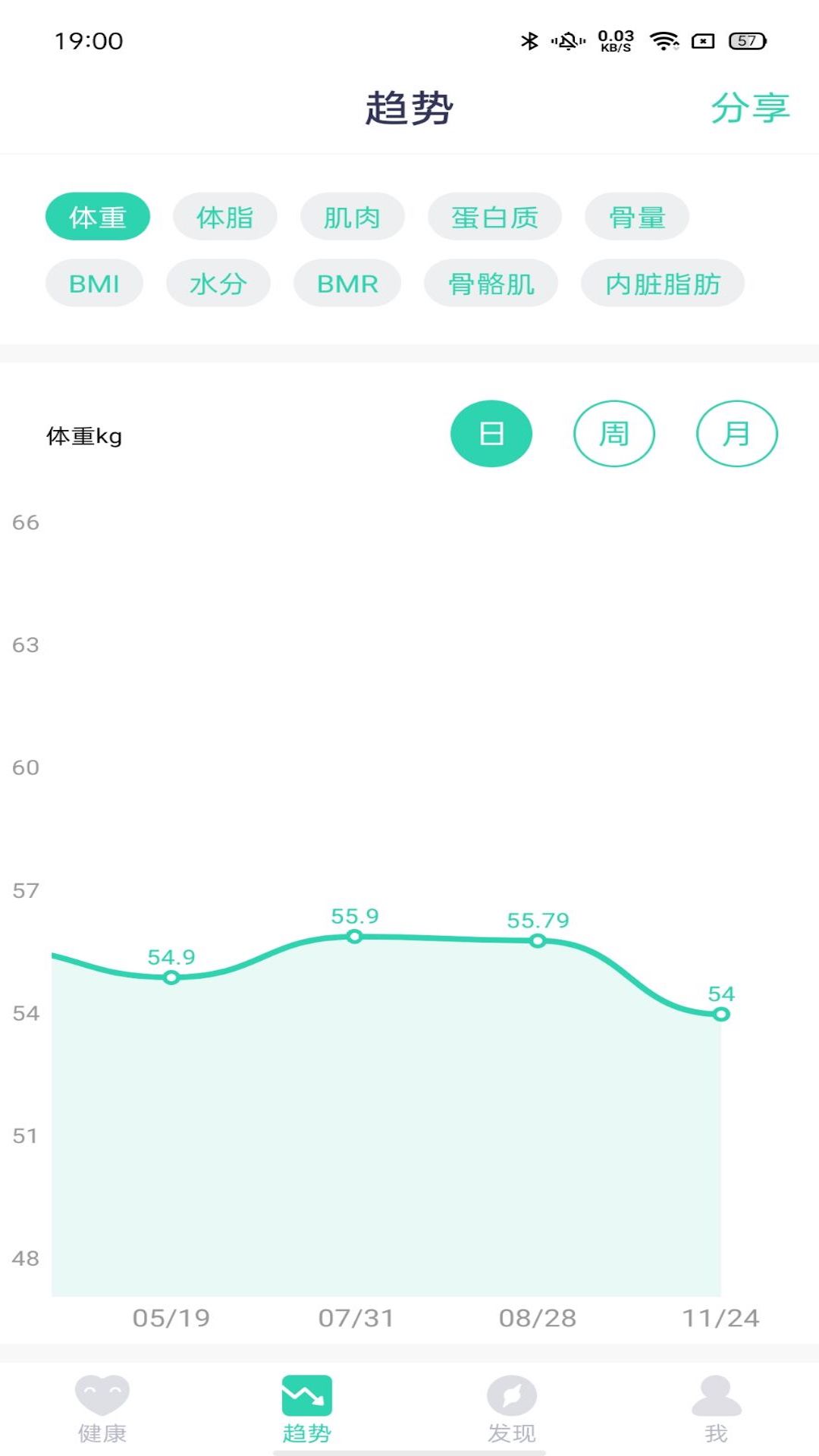The width and height of the screenshot is (819, 1456).
Task: Switch to 周 weekly view
Action: [x=615, y=433]
